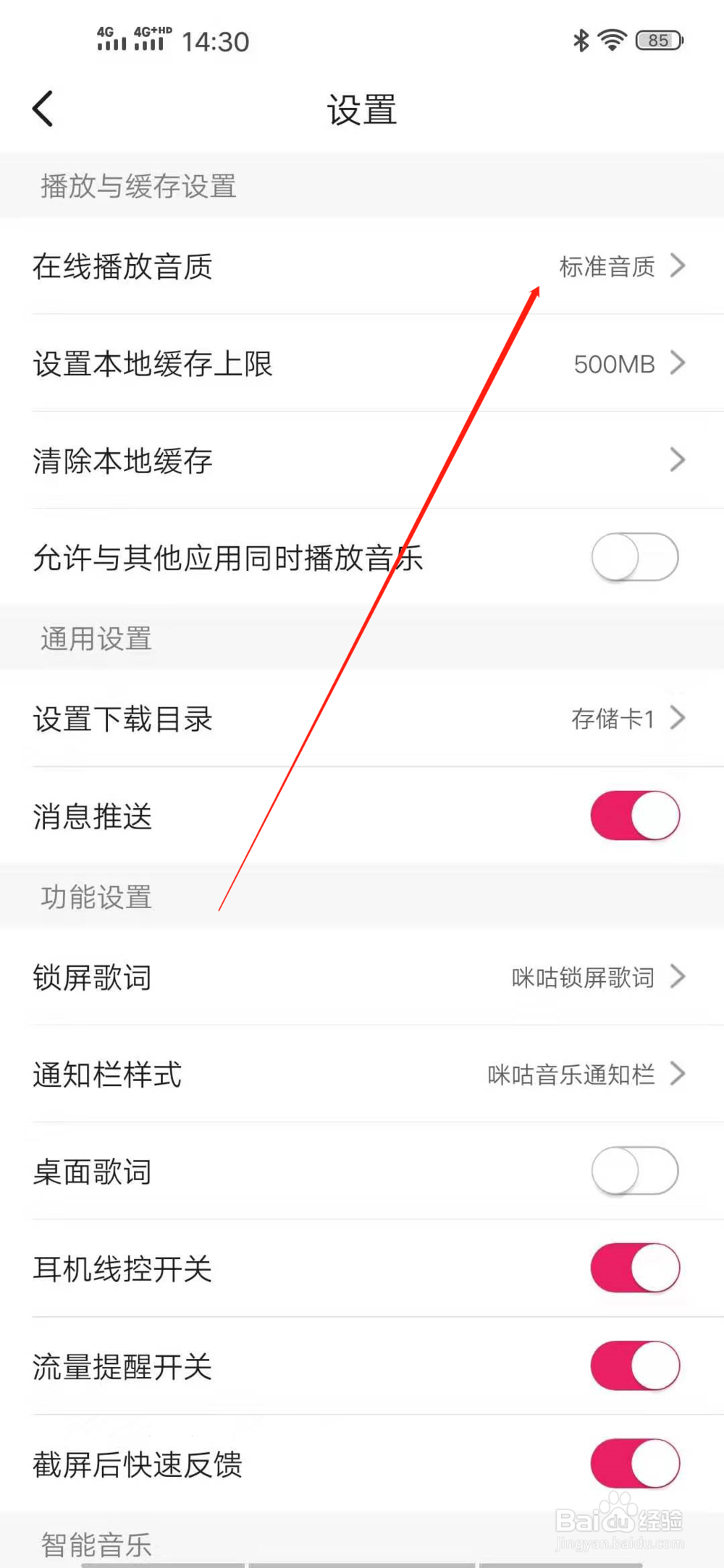Open 设置下载目录 showing 存储卡1
Image resolution: width=724 pixels, height=1568 pixels.
click(362, 718)
